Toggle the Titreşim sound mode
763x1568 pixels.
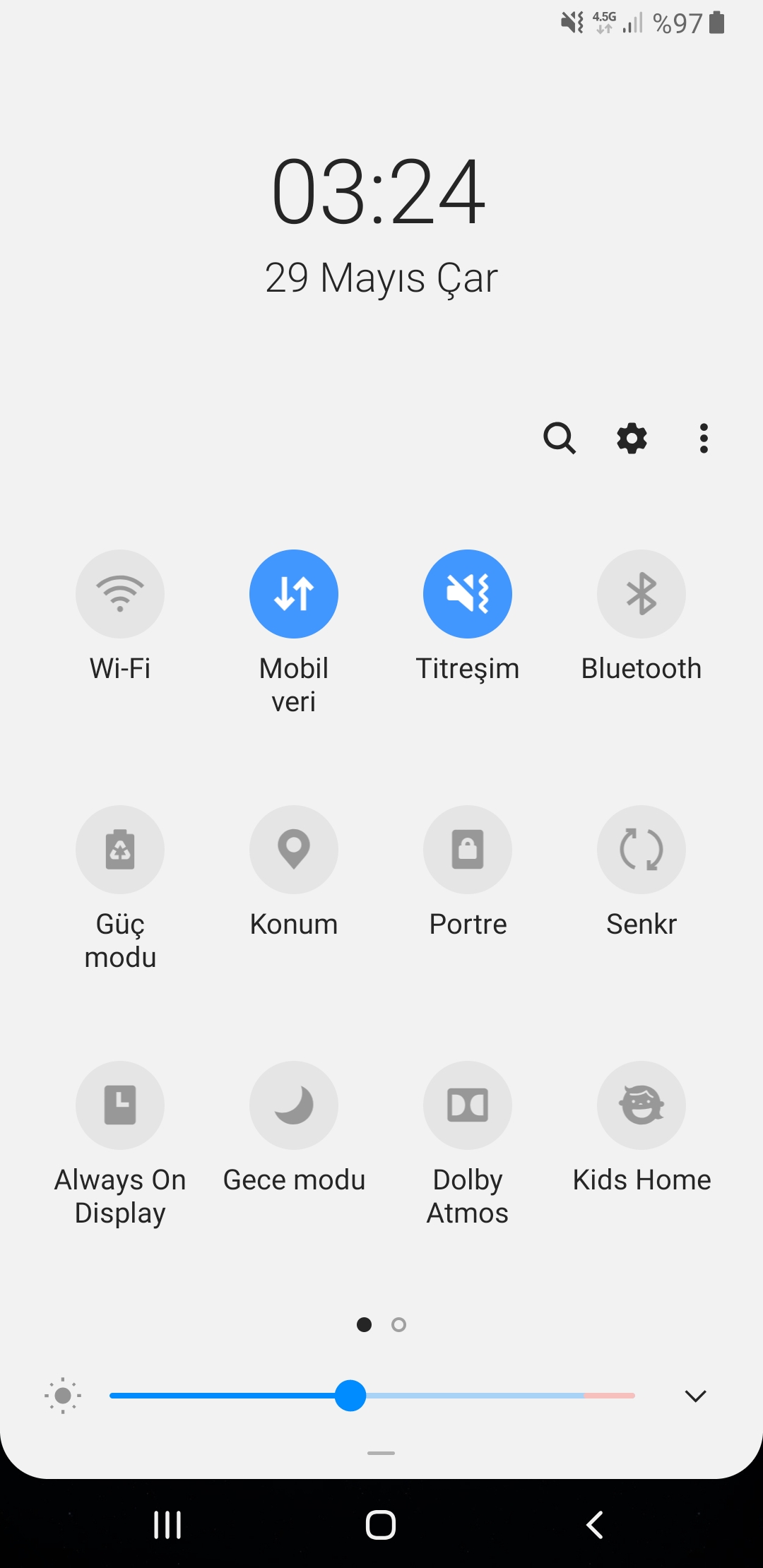pyautogui.click(x=468, y=594)
